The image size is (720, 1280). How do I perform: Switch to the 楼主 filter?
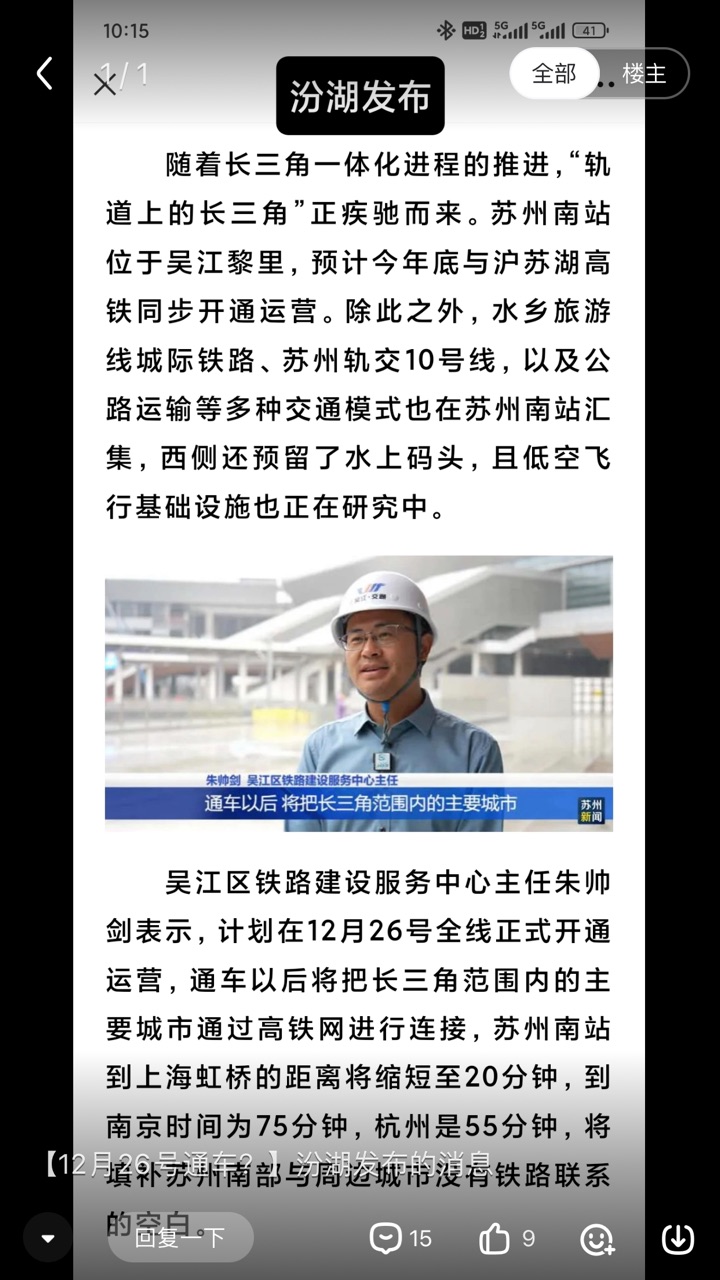coord(643,73)
